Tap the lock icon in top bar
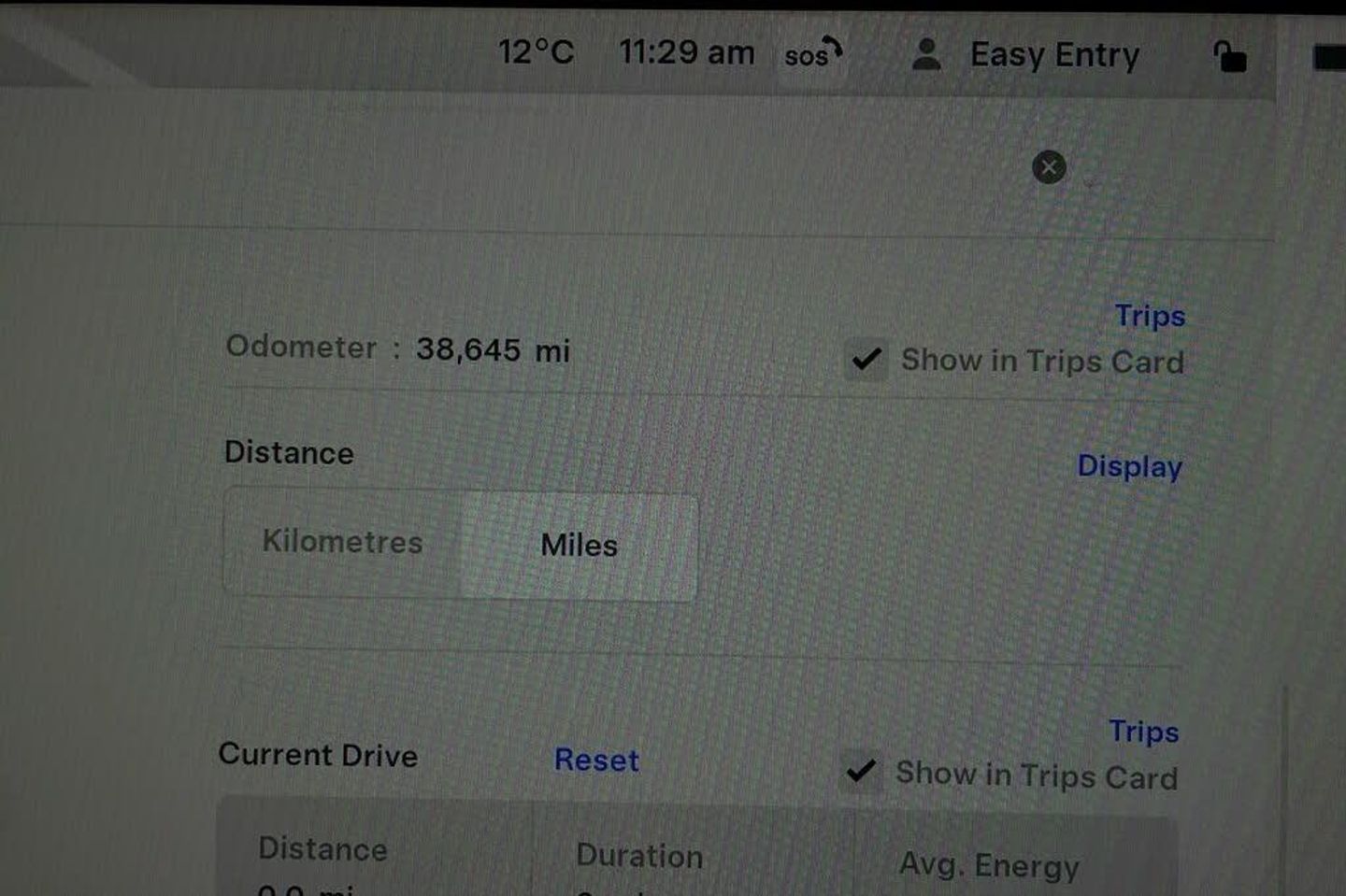The height and width of the screenshot is (896, 1346). (x=1229, y=57)
